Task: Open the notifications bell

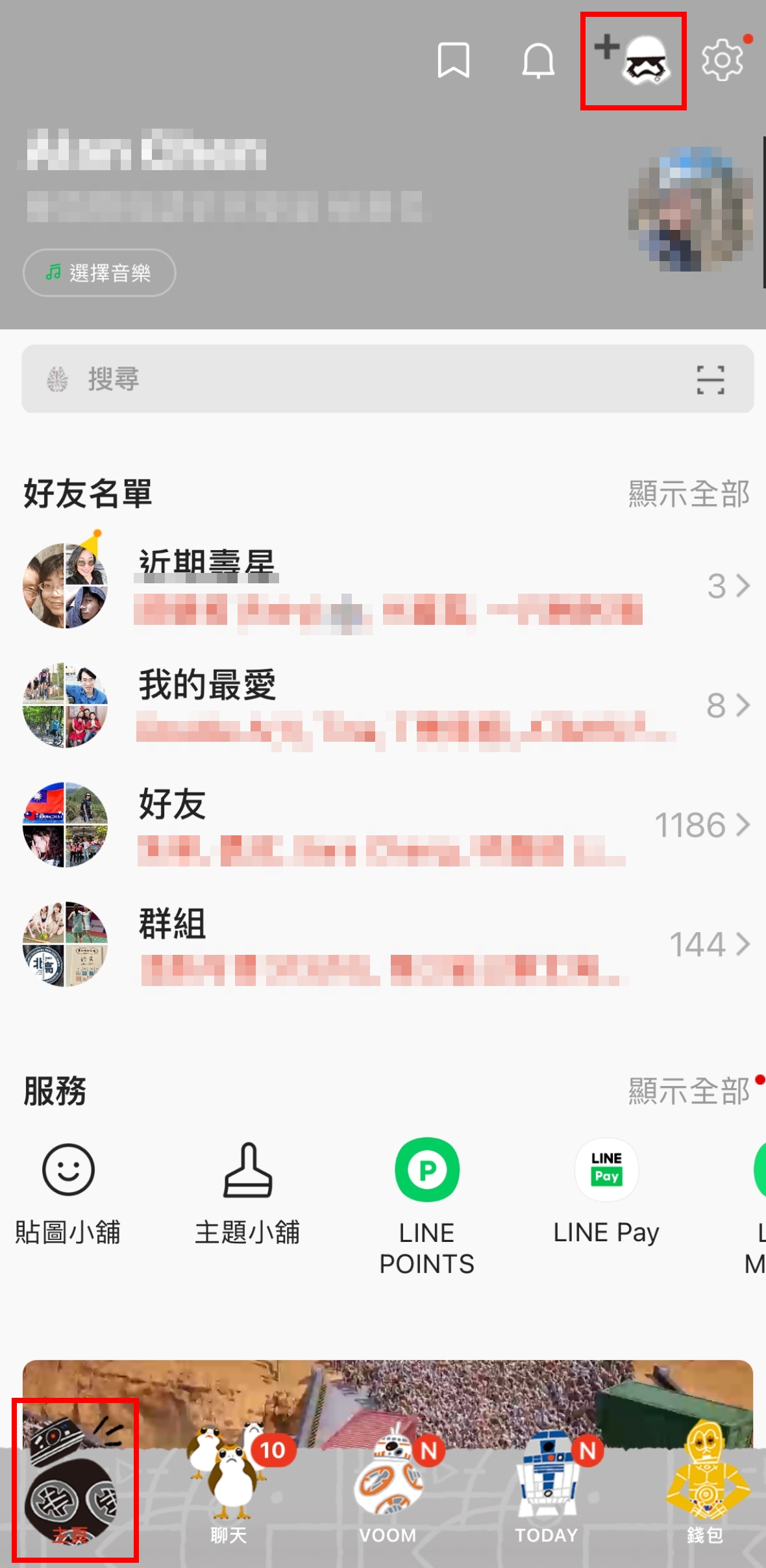Action: point(538,62)
